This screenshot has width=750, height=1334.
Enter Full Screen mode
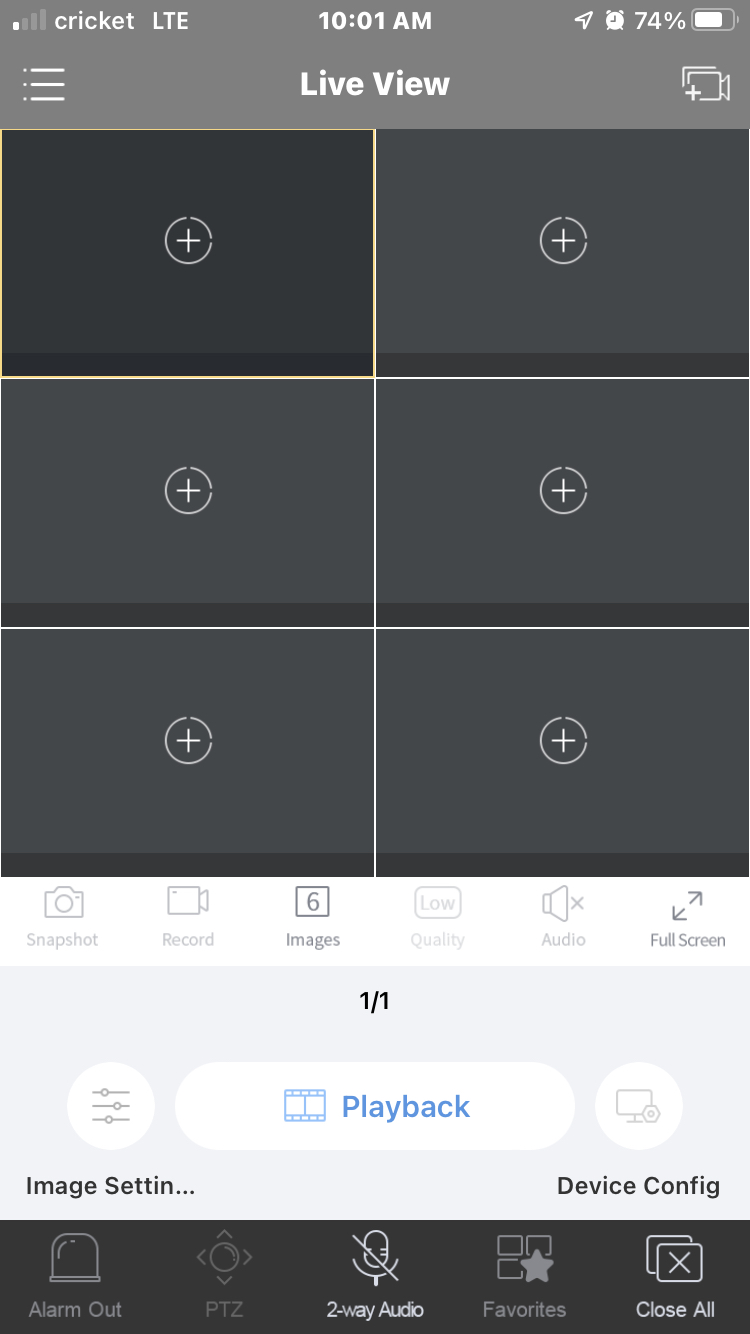(x=688, y=918)
